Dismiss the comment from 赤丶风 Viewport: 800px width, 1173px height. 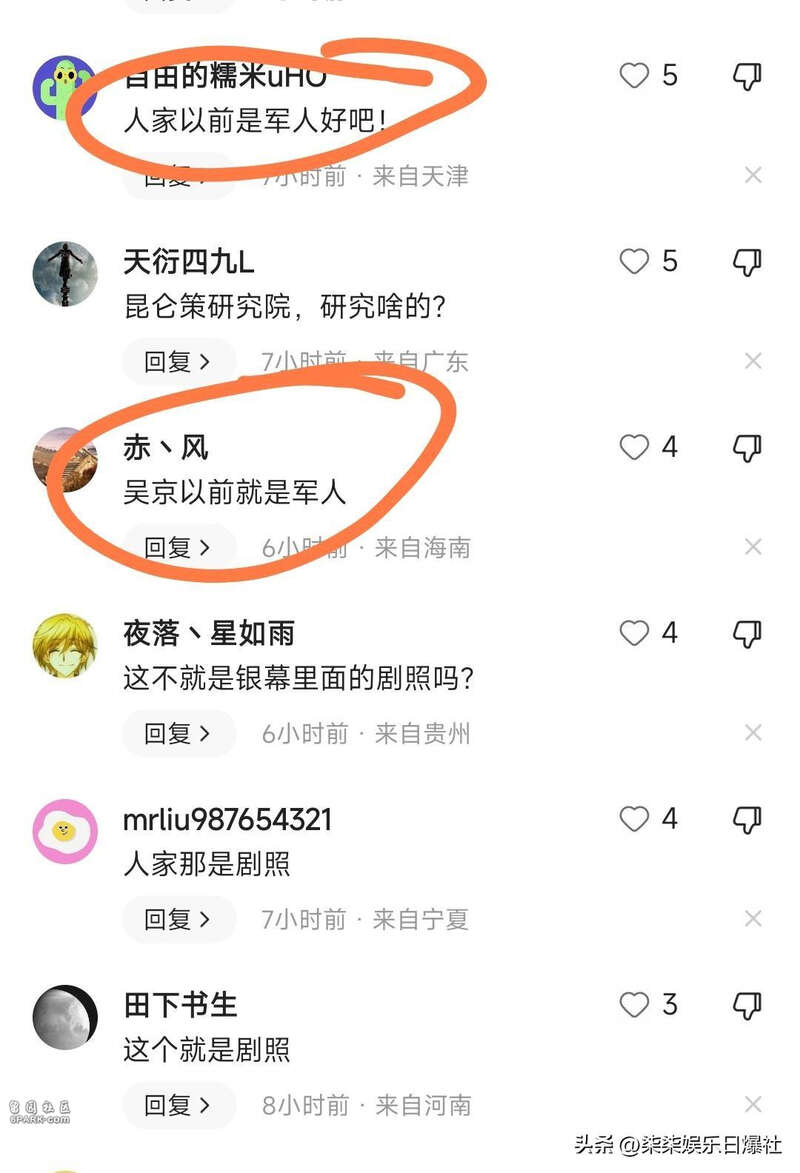pos(753,547)
